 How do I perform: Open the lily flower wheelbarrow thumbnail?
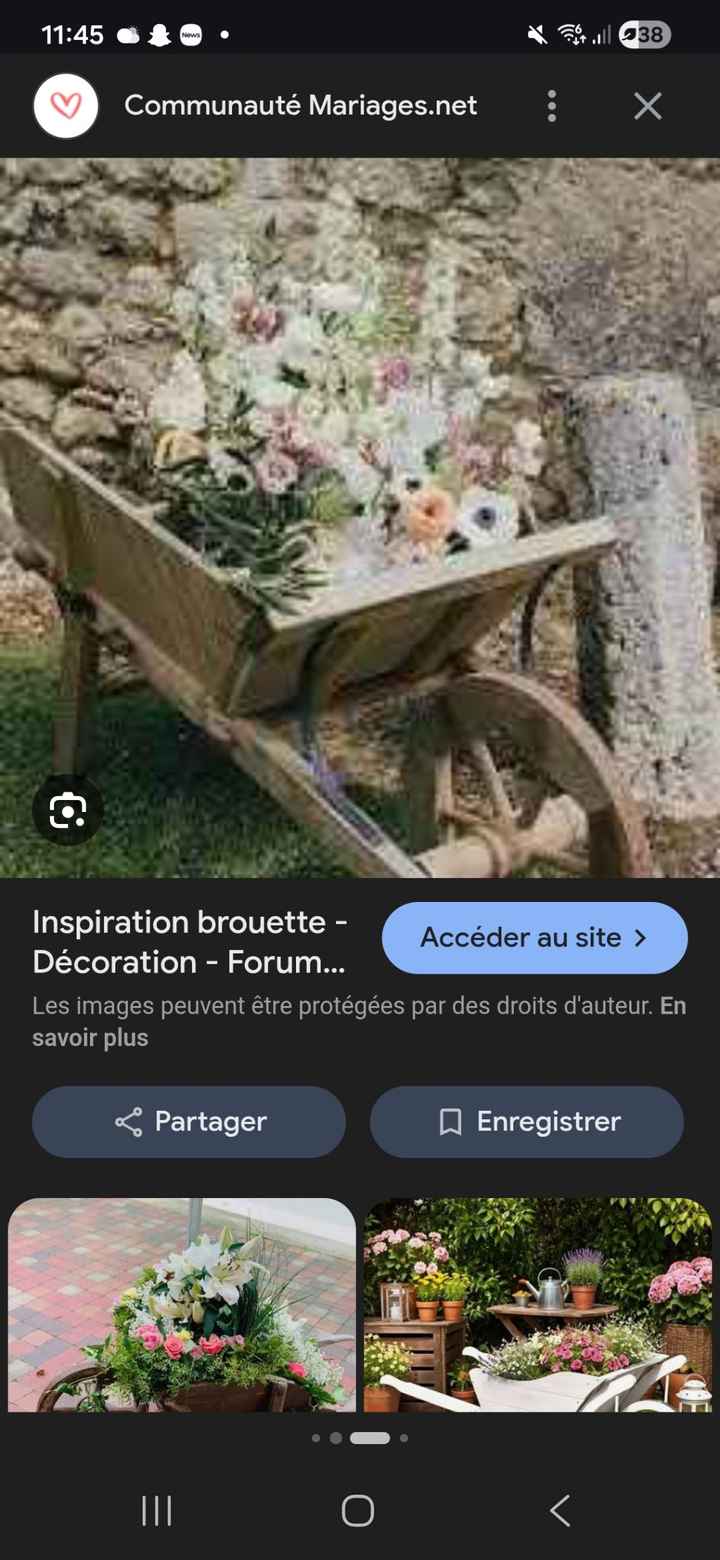182,1304
